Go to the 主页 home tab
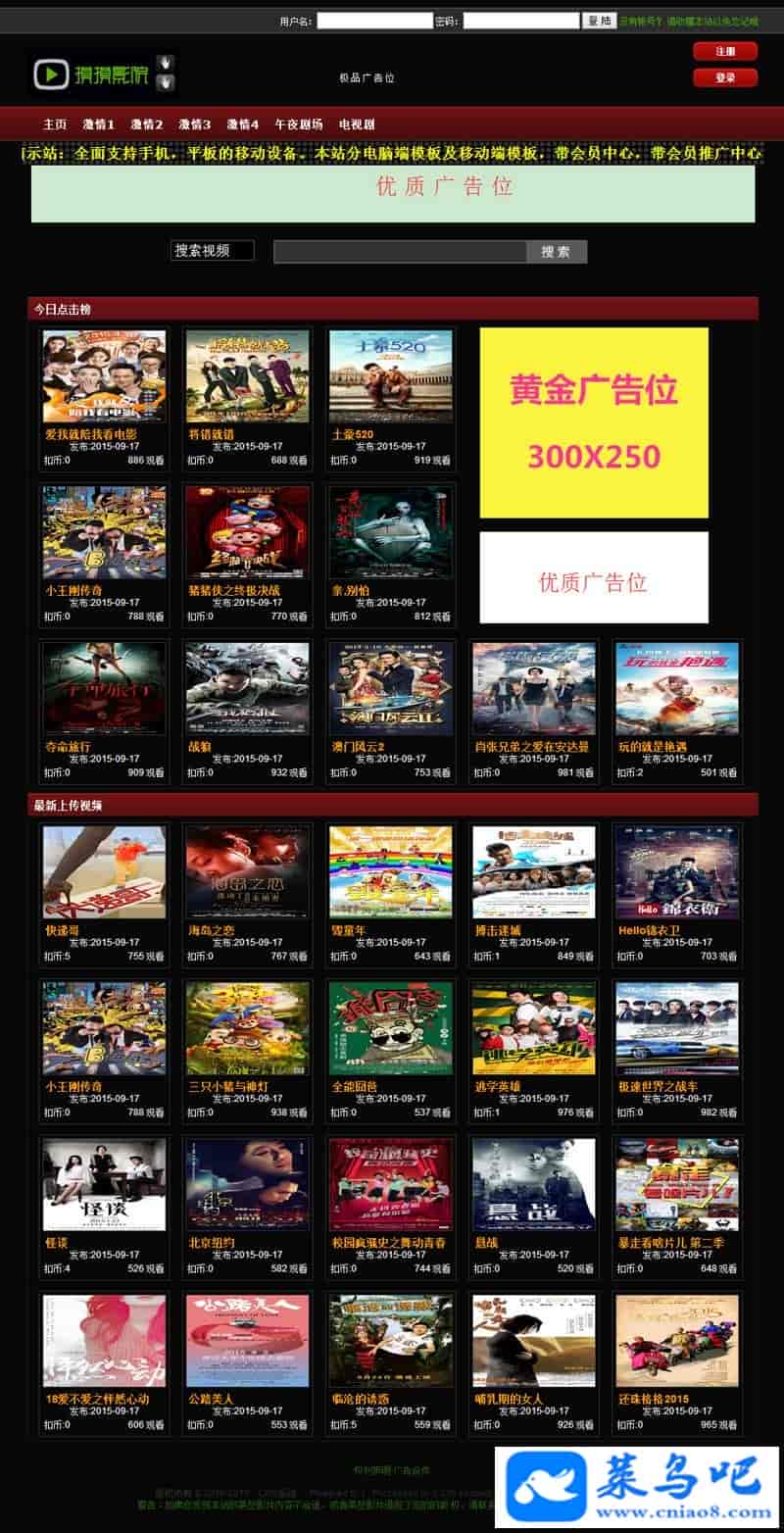This screenshot has width=784, height=1533. click(x=55, y=124)
